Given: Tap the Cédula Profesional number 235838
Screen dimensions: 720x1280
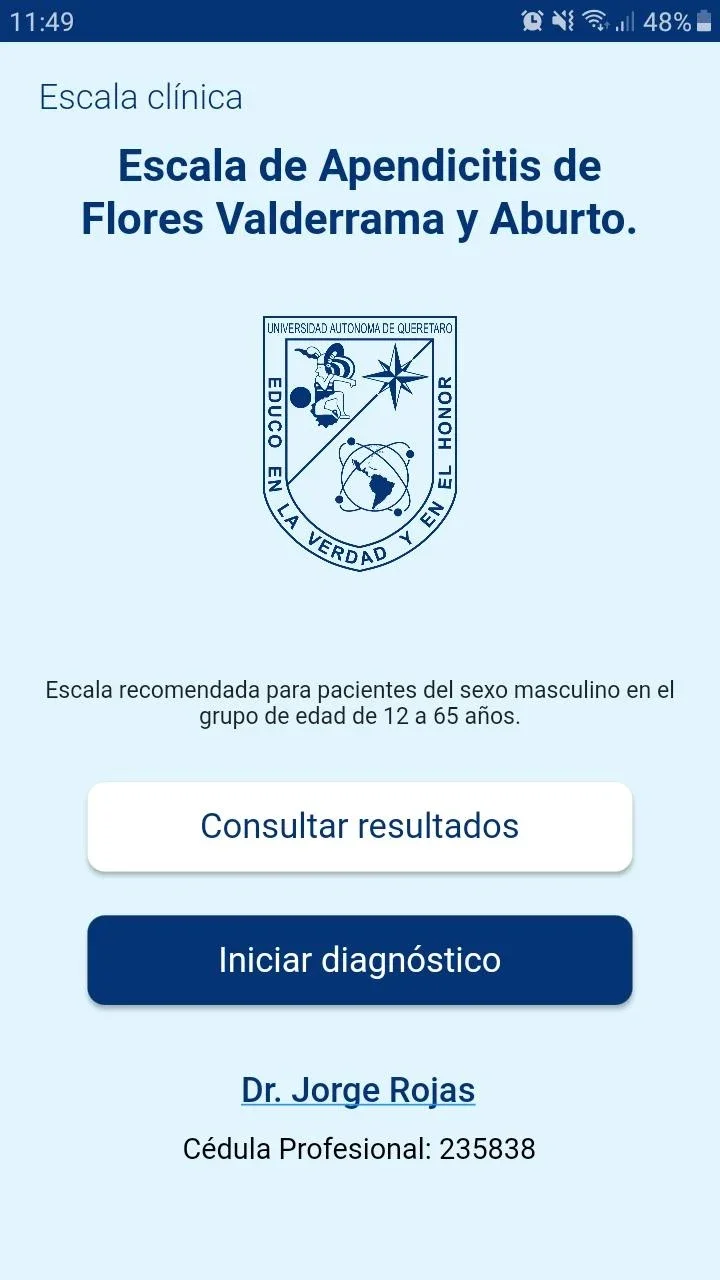Looking at the screenshot, I should (x=360, y=1148).
